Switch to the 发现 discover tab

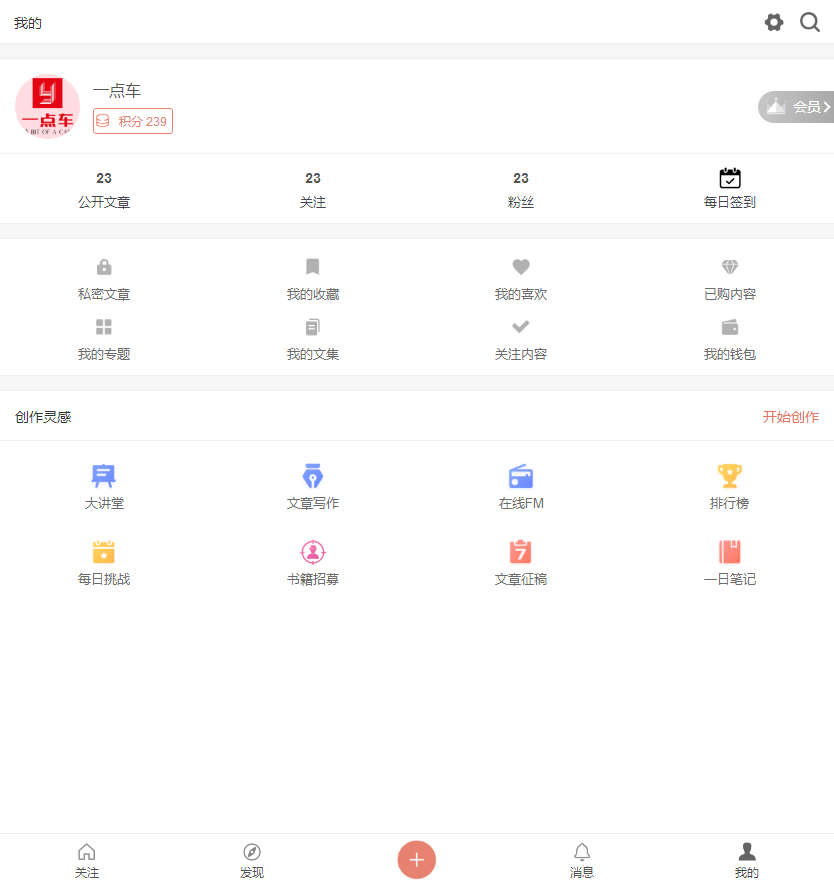[x=252, y=861]
